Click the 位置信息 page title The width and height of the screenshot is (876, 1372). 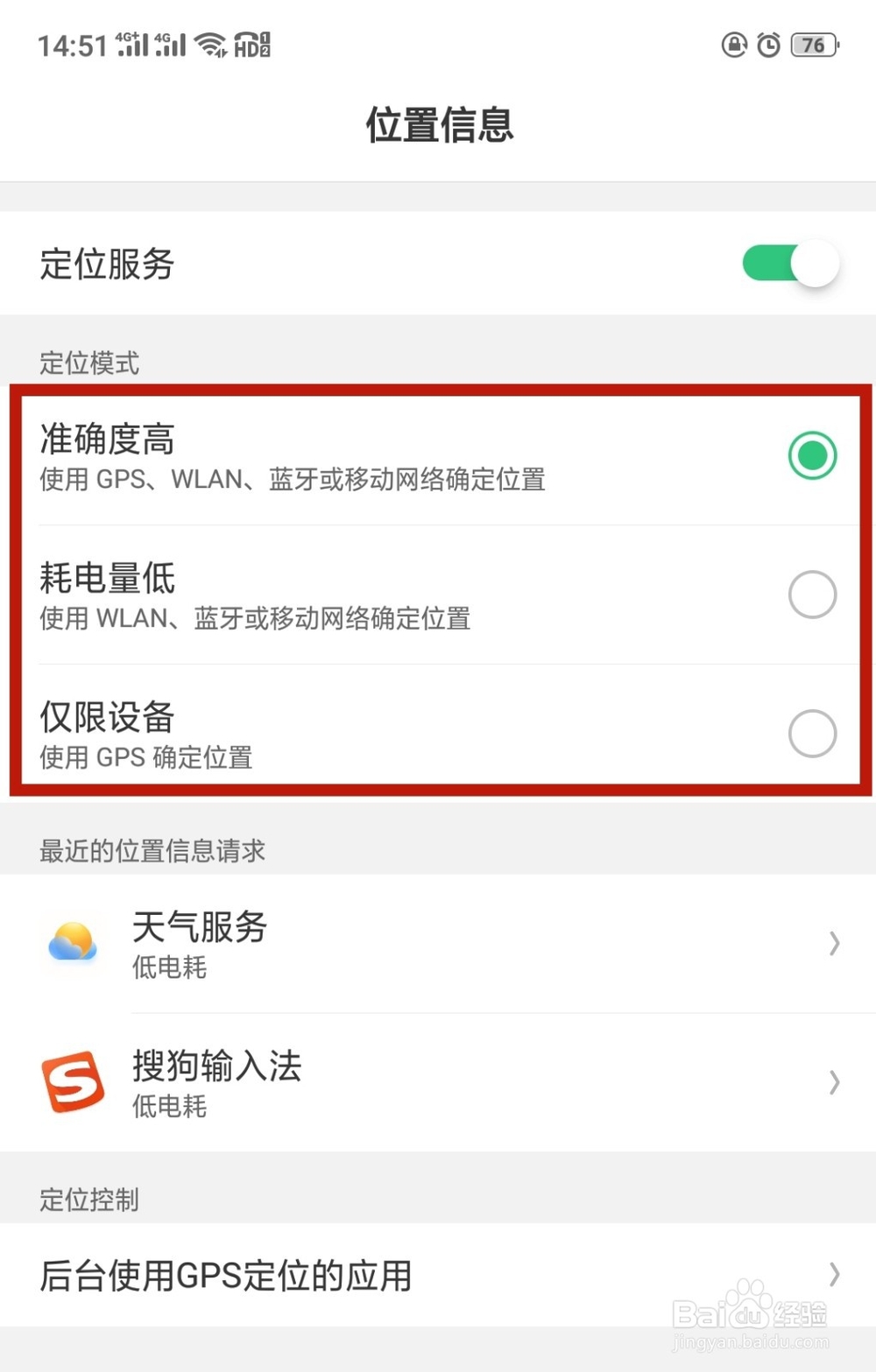point(438,126)
